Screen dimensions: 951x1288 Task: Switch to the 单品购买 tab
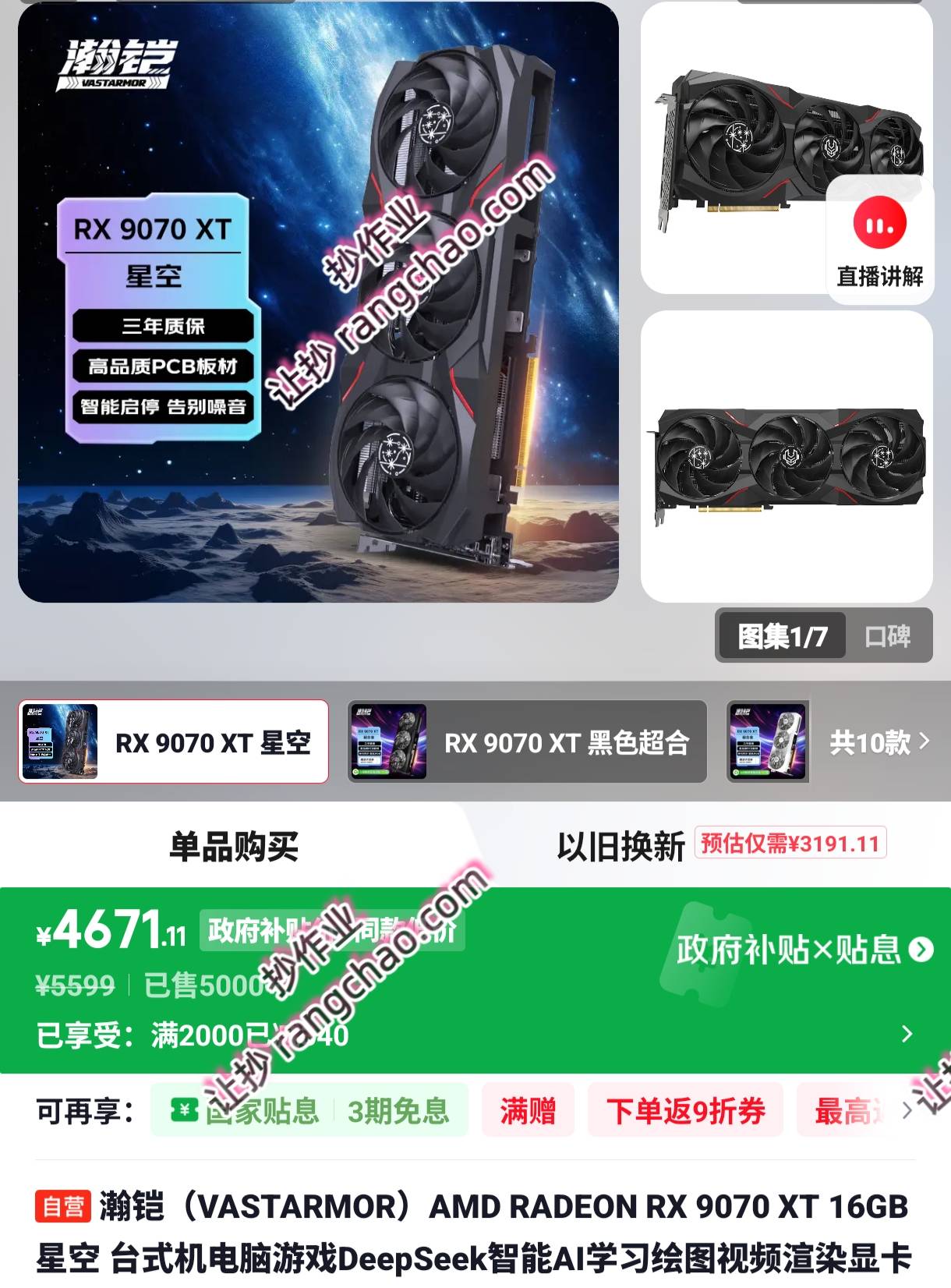pyautogui.click(x=234, y=846)
